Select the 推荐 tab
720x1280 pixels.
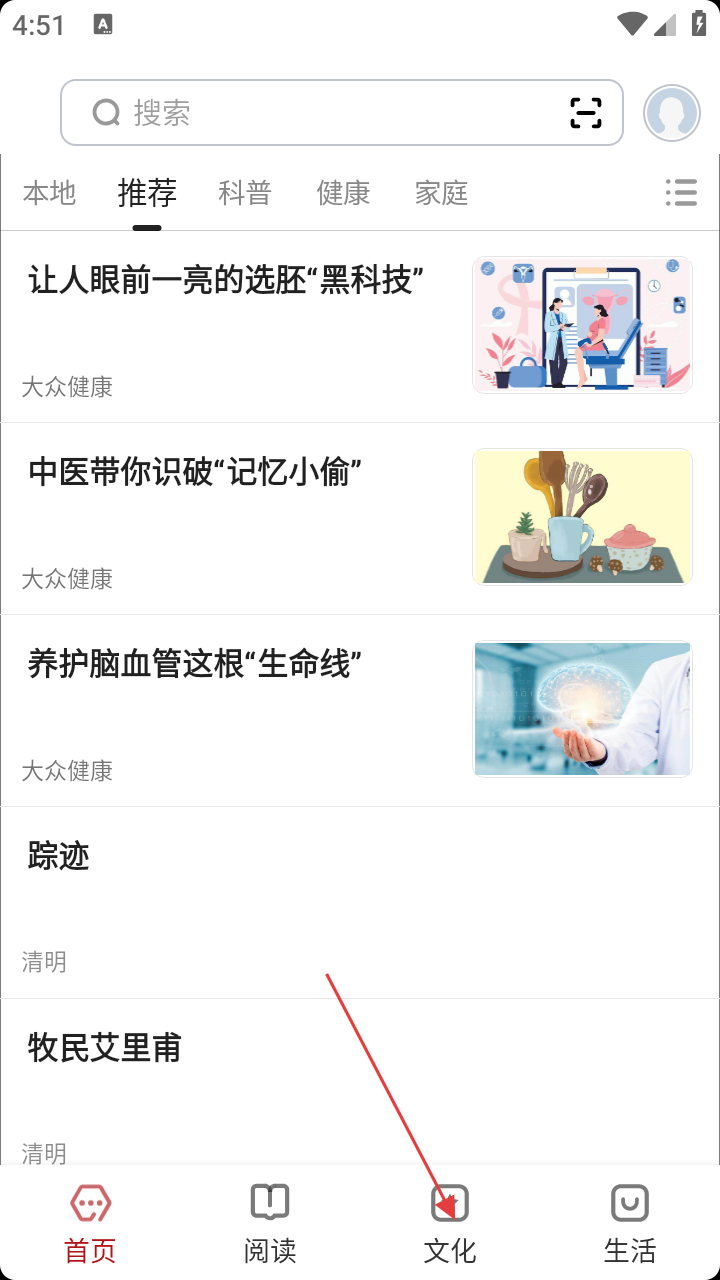(147, 193)
